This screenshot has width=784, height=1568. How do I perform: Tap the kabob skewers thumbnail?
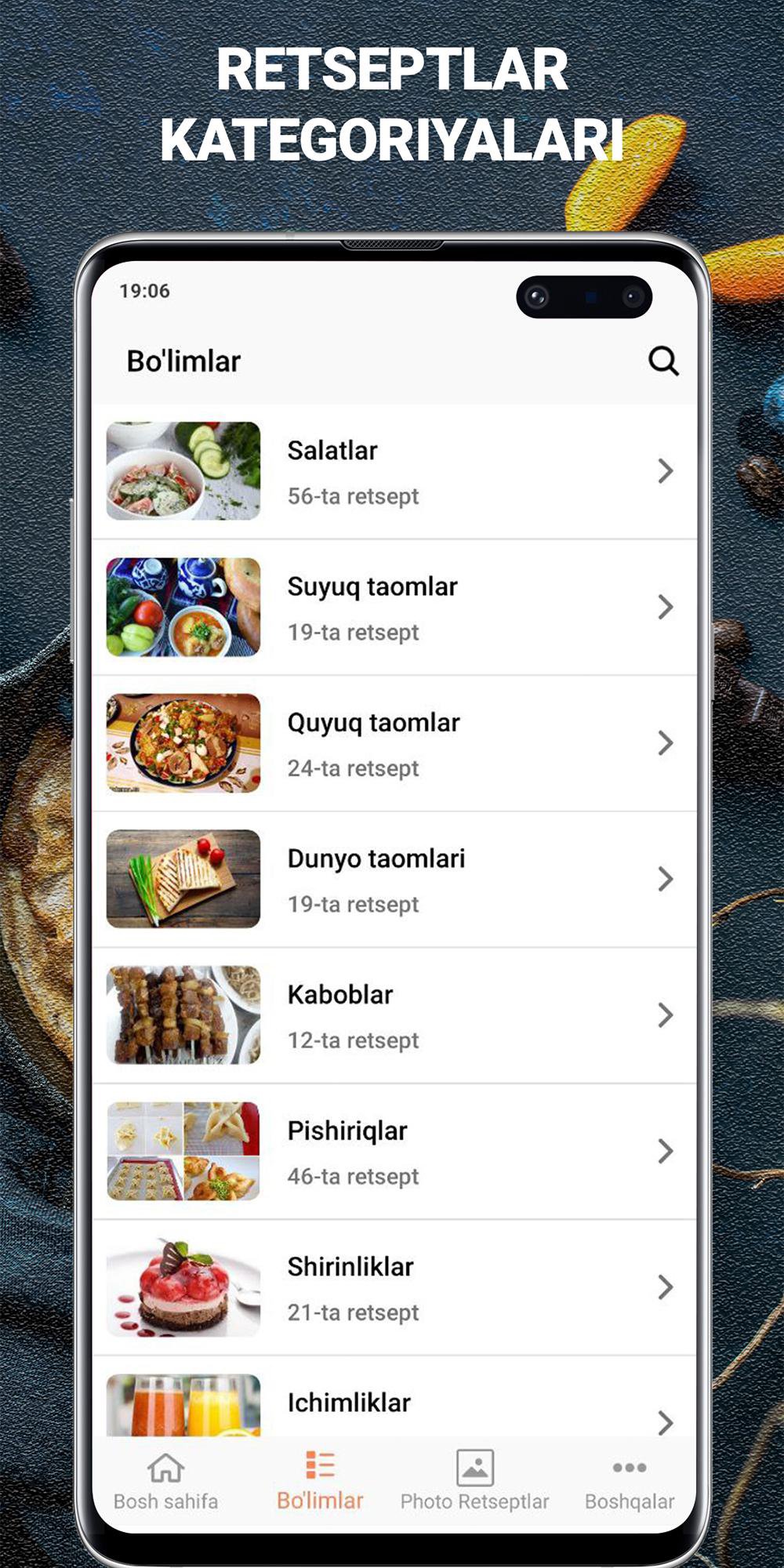182,1015
